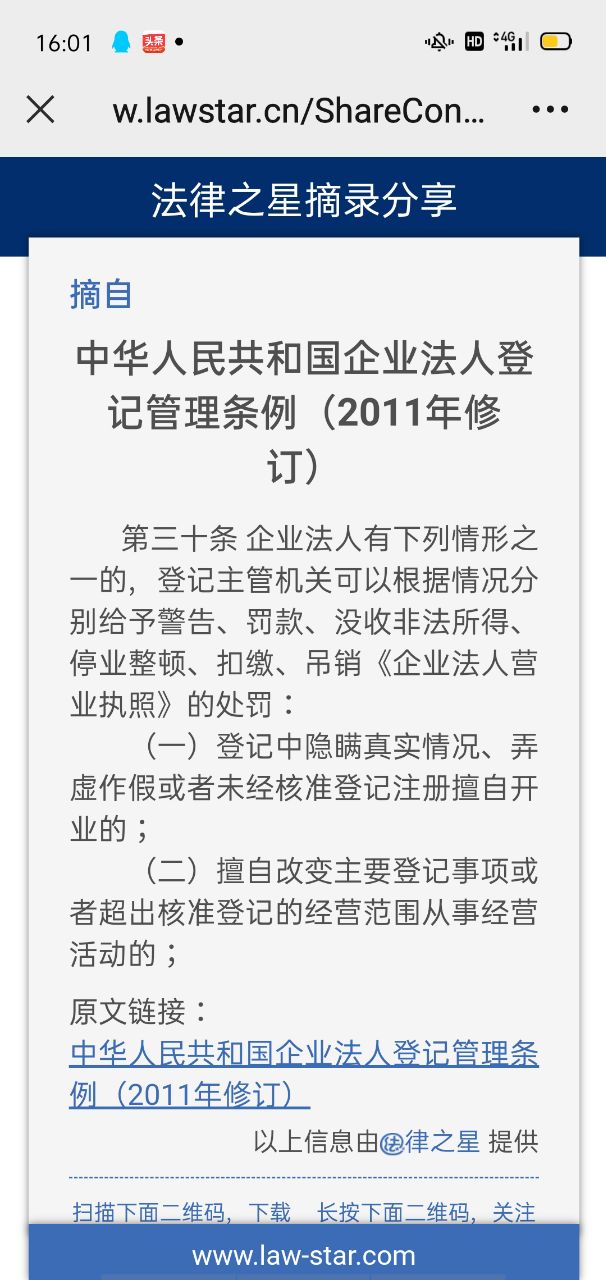Image resolution: width=606 pixels, height=1280 pixels.
Task: Tap the www.law-star.com bottom banner
Action: pos(303,1256)
